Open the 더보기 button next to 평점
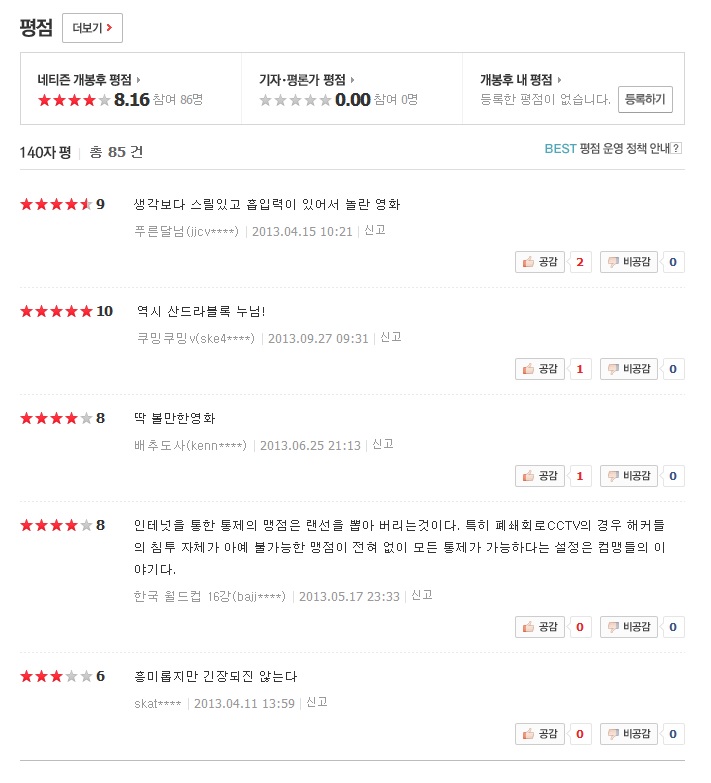The image size is (711, 783). click(x=92, y=28)
